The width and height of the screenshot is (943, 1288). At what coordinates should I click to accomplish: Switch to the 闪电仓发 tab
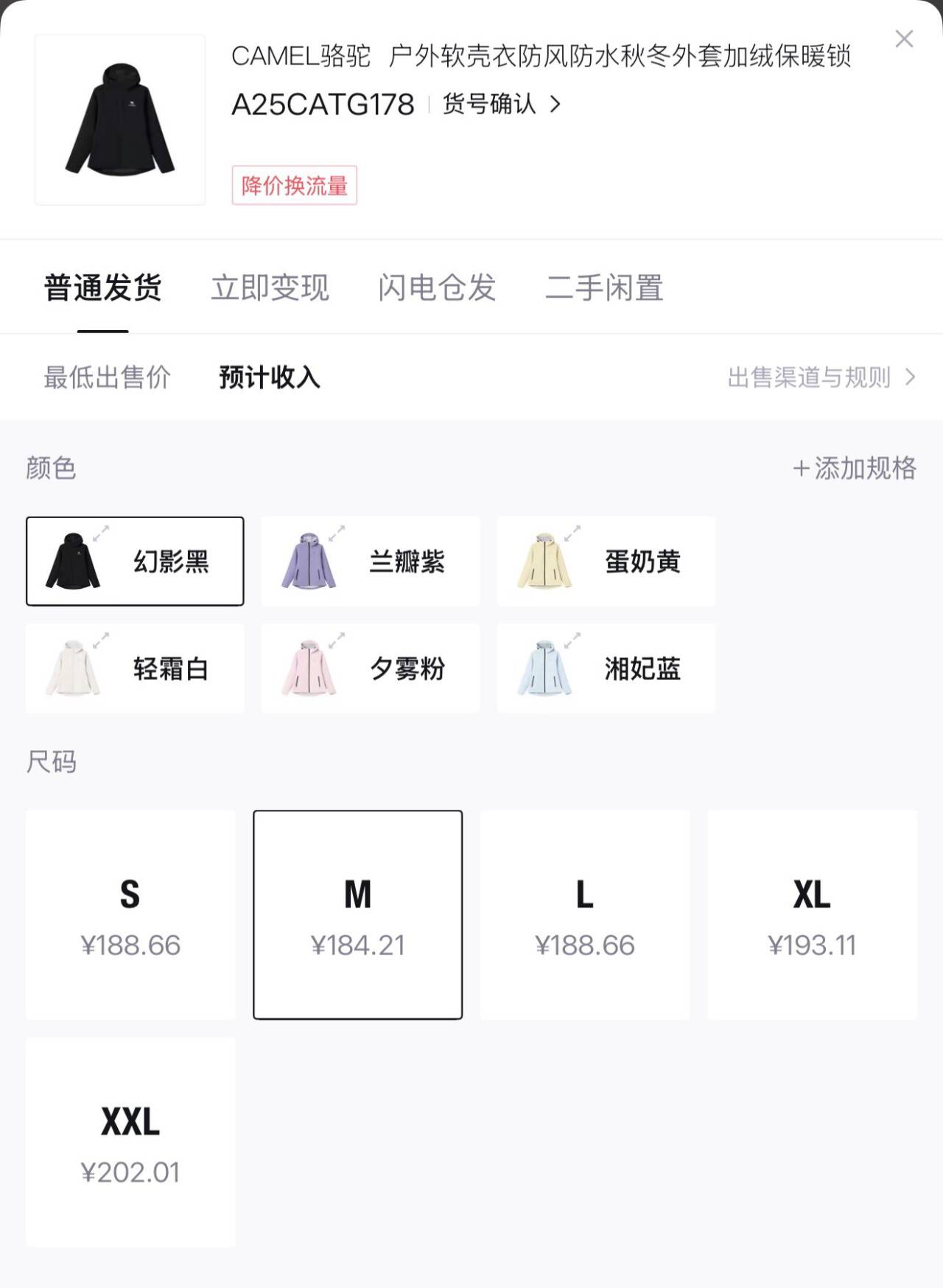[437, 288]
